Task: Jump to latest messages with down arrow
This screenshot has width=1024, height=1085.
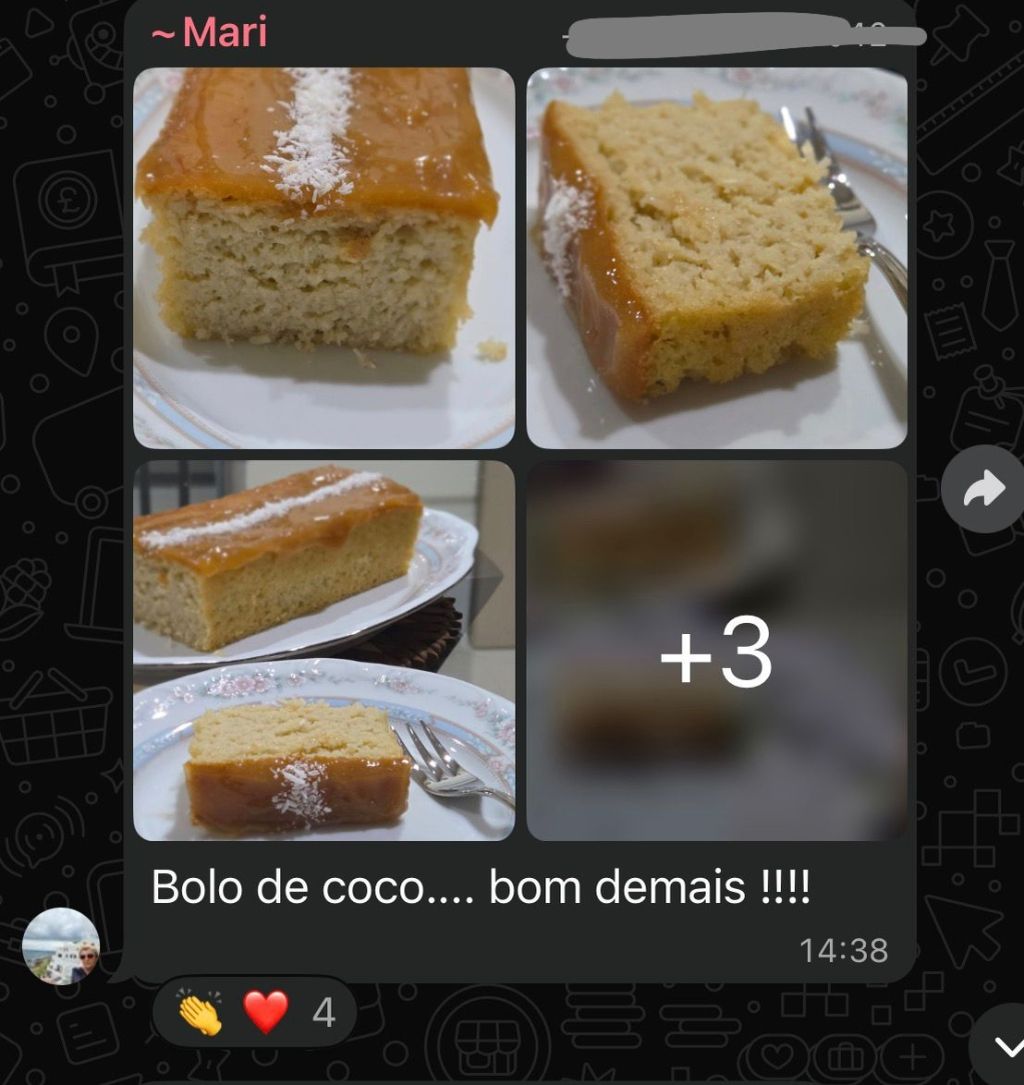Action: pyautogui.click(x=1005, y=1046)
